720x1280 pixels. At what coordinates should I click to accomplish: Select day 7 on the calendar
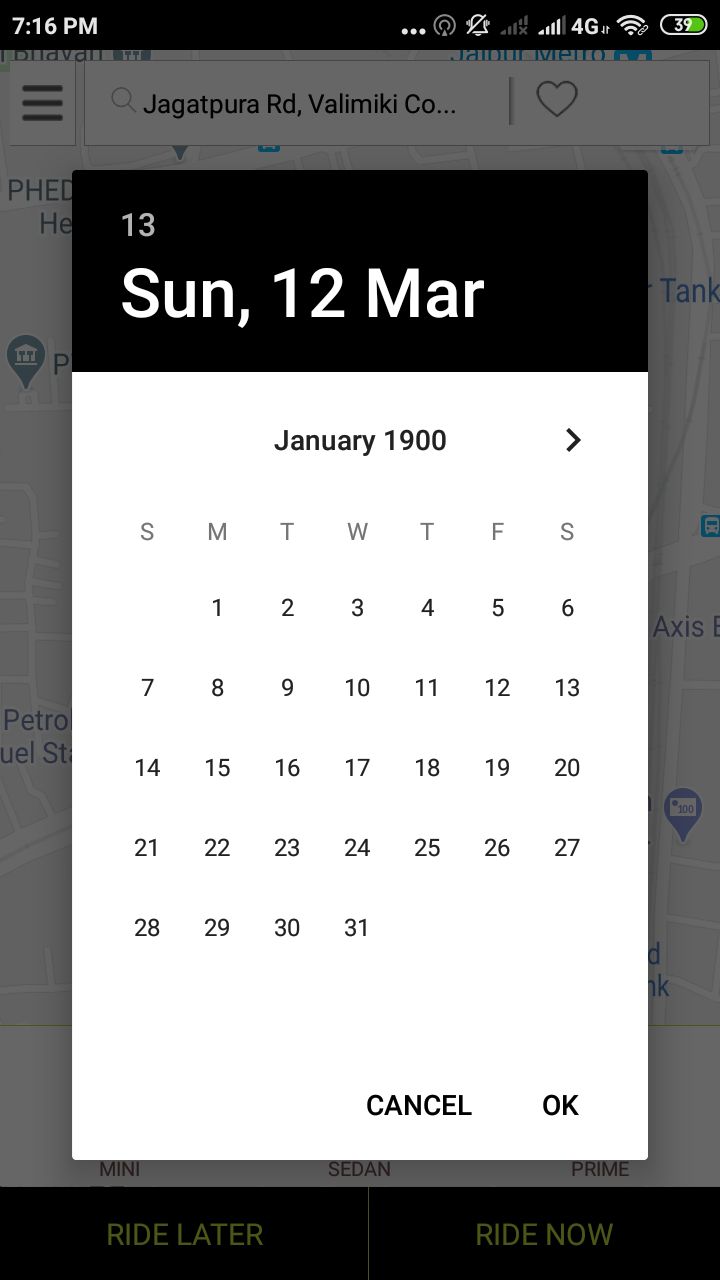147,688
